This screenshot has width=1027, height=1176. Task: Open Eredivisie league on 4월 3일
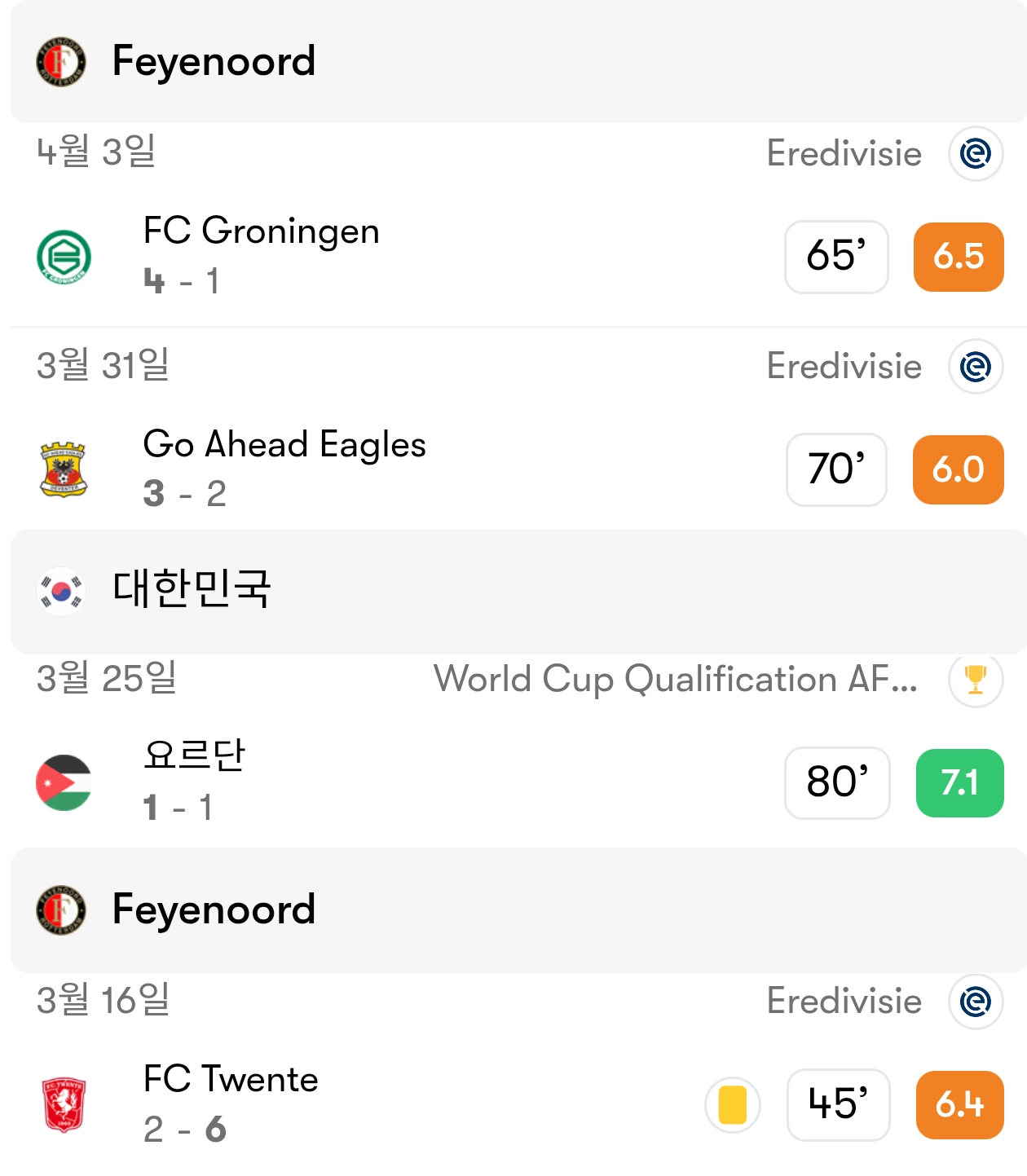tap(844, 153)
